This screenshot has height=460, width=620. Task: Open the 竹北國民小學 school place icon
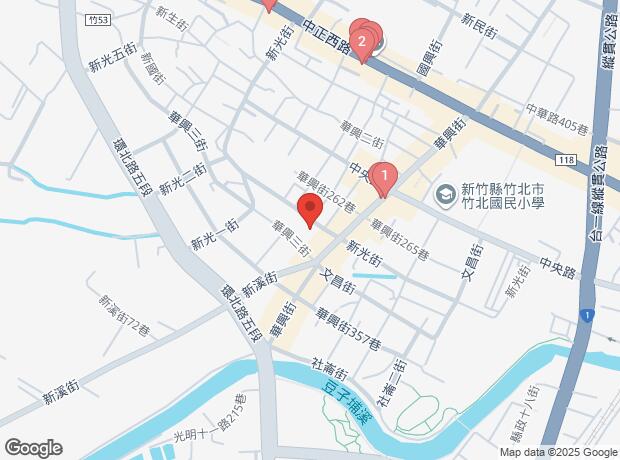[443, 192]
